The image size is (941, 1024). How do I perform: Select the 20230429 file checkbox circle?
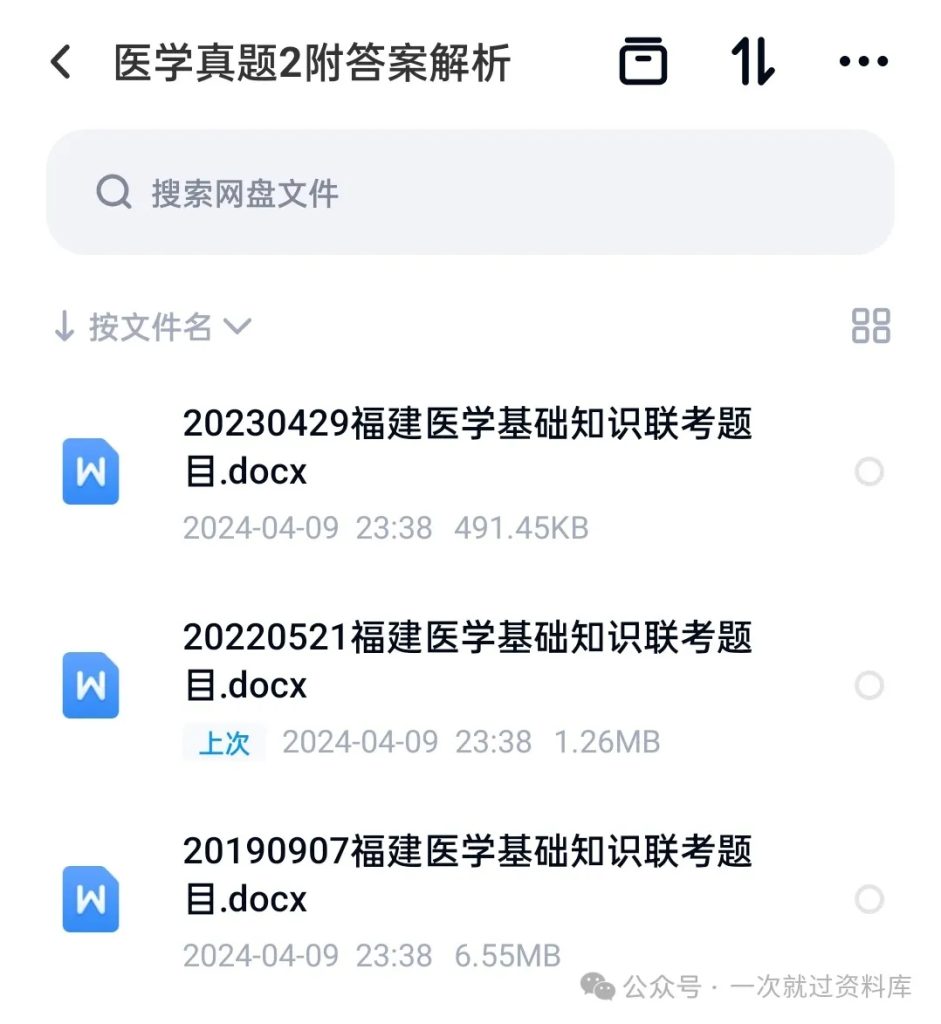click(869, 472)
